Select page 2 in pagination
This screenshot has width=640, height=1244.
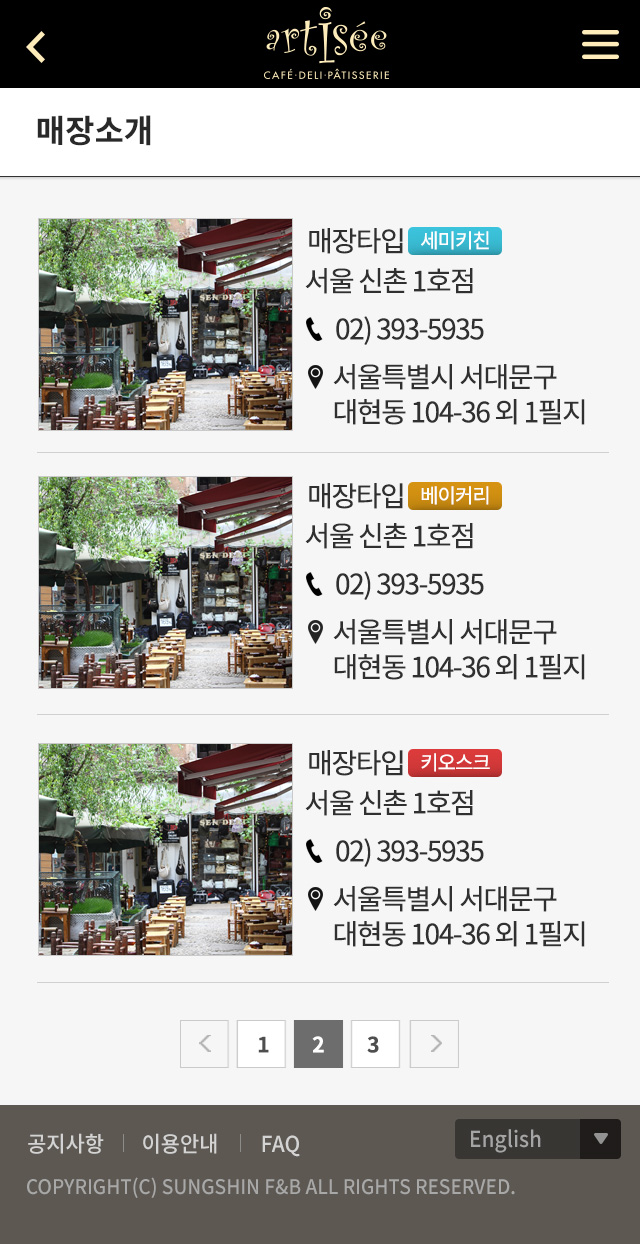318,1044
